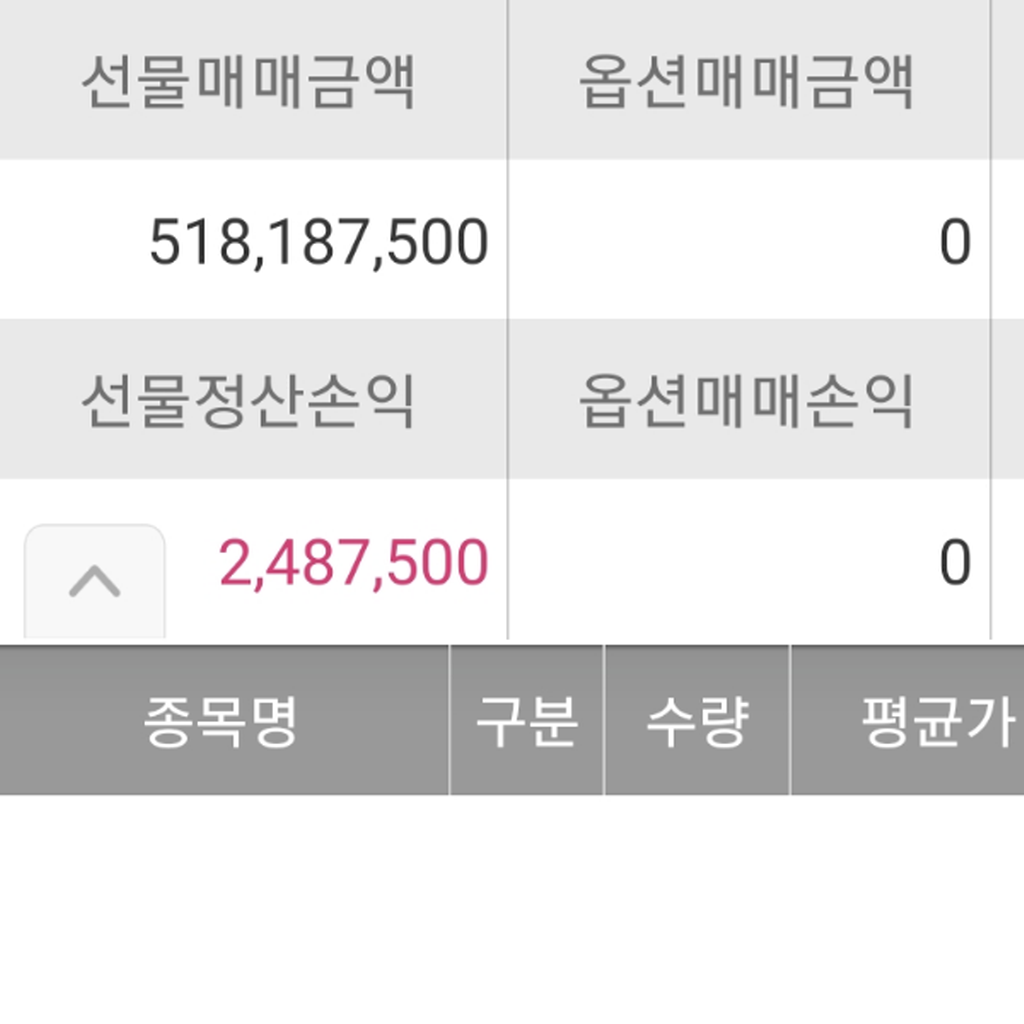Image resolution: width=1024 pixels, height=1024 pixels.
Task: Collapse the summary panel with the up chevron
Action: point(95,581)
